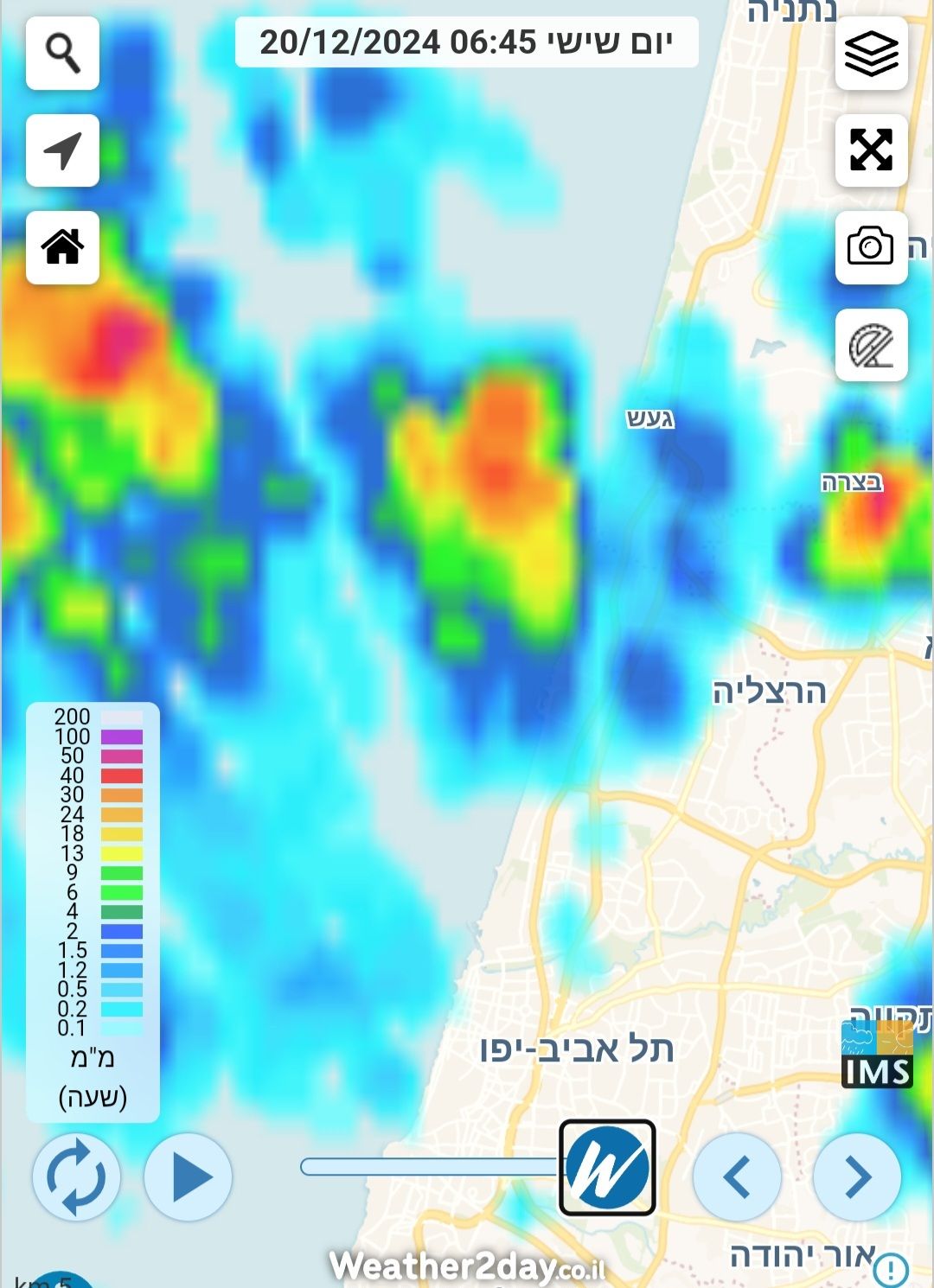Open the info exclamation icon
Image resolution: width=934 pixels, height=1288 pixels.
(x=890, y=1269)
